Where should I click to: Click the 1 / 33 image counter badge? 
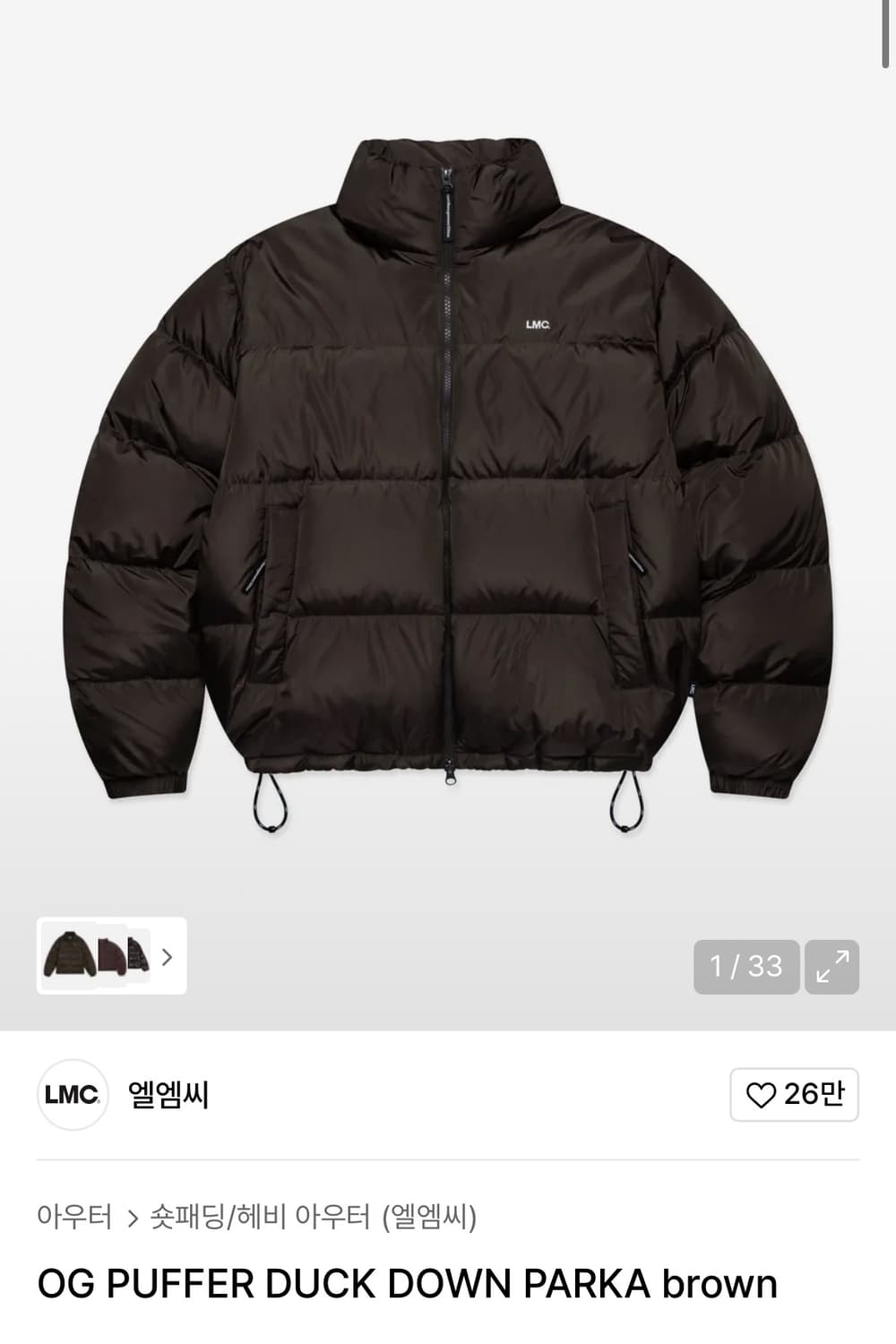click(747, 967)
